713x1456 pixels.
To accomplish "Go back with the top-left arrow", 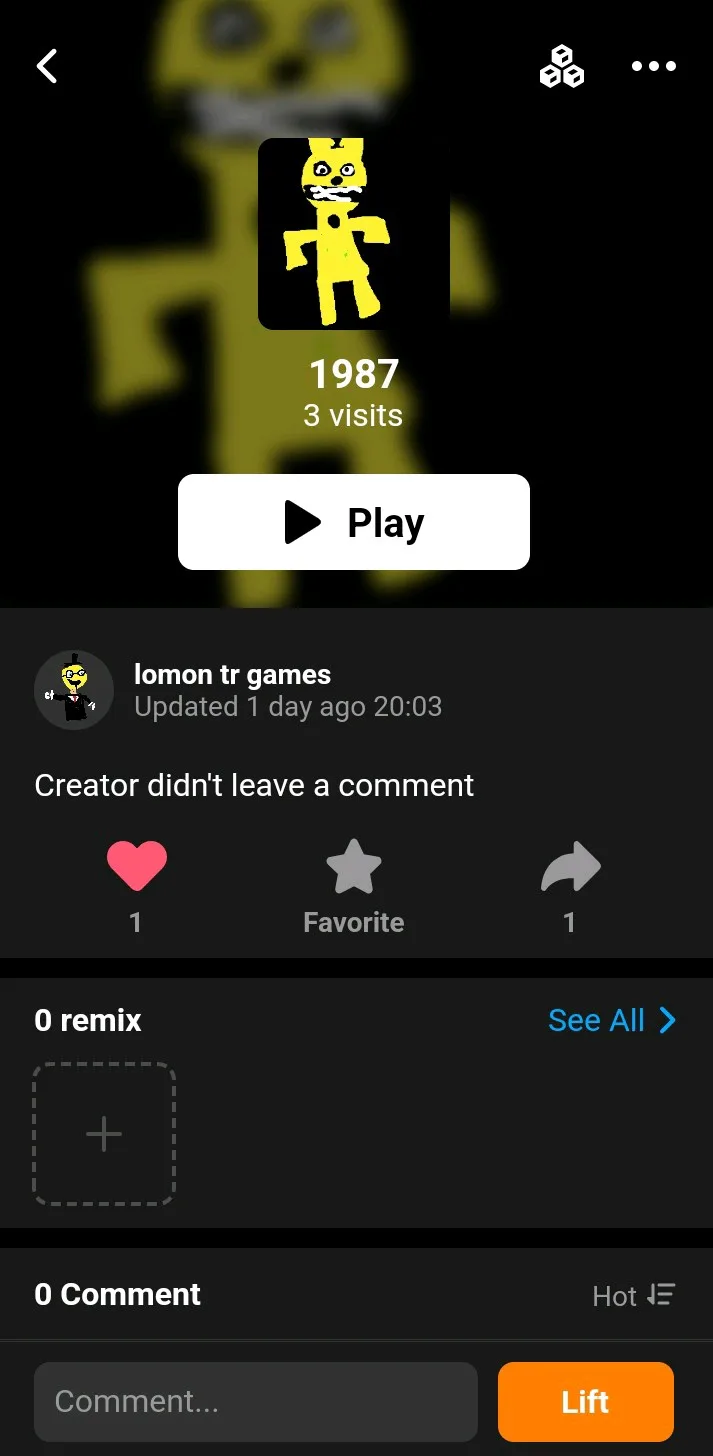I will coord(47,66).
